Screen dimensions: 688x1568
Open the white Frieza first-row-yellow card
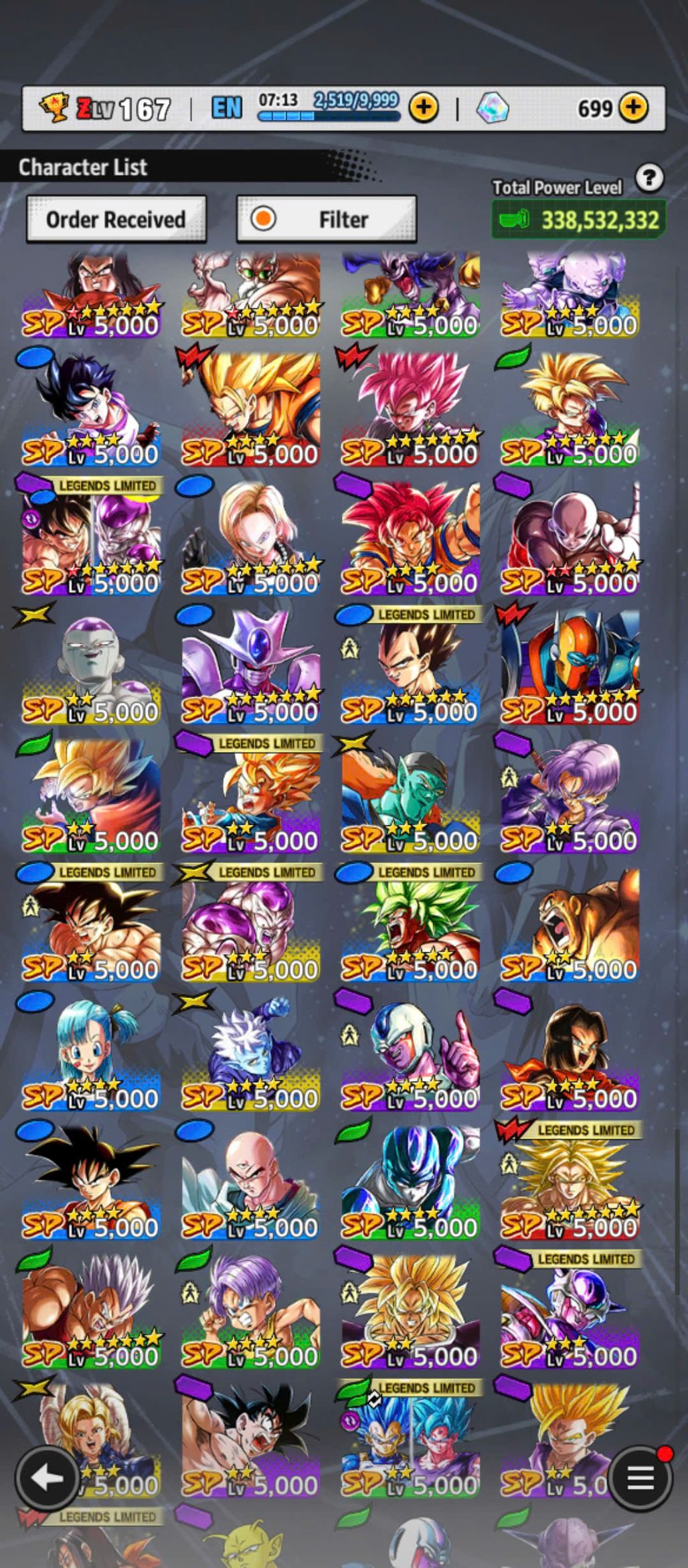[91, 666]
